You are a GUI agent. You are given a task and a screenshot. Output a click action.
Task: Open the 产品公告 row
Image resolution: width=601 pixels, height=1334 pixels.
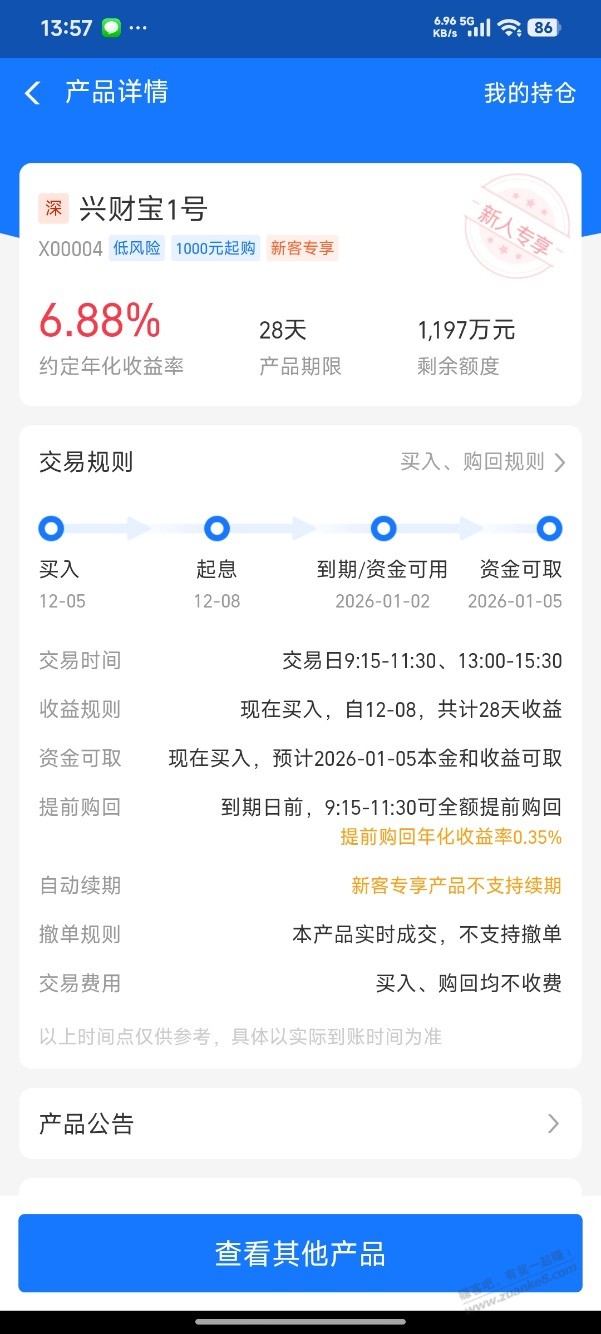tap(300, 1124)
